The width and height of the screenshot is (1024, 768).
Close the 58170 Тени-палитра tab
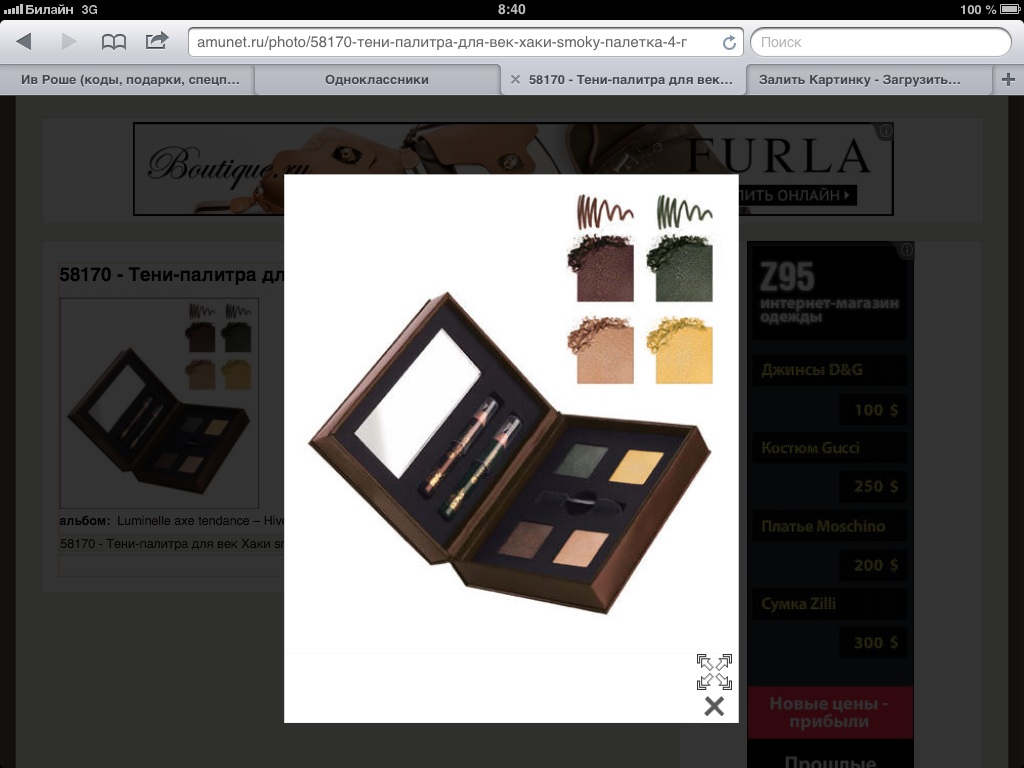tap(515, 79)
